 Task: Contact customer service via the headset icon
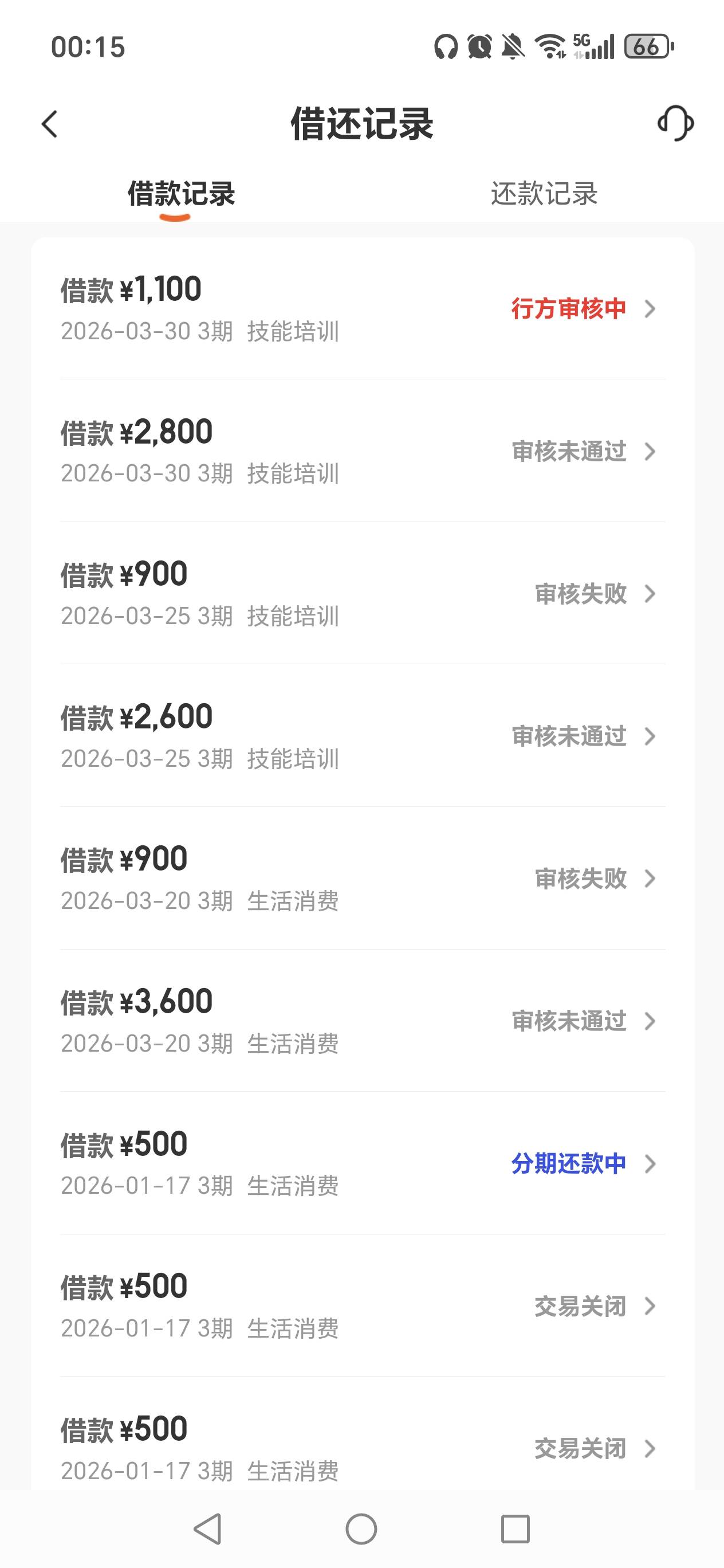coord(675,124)
